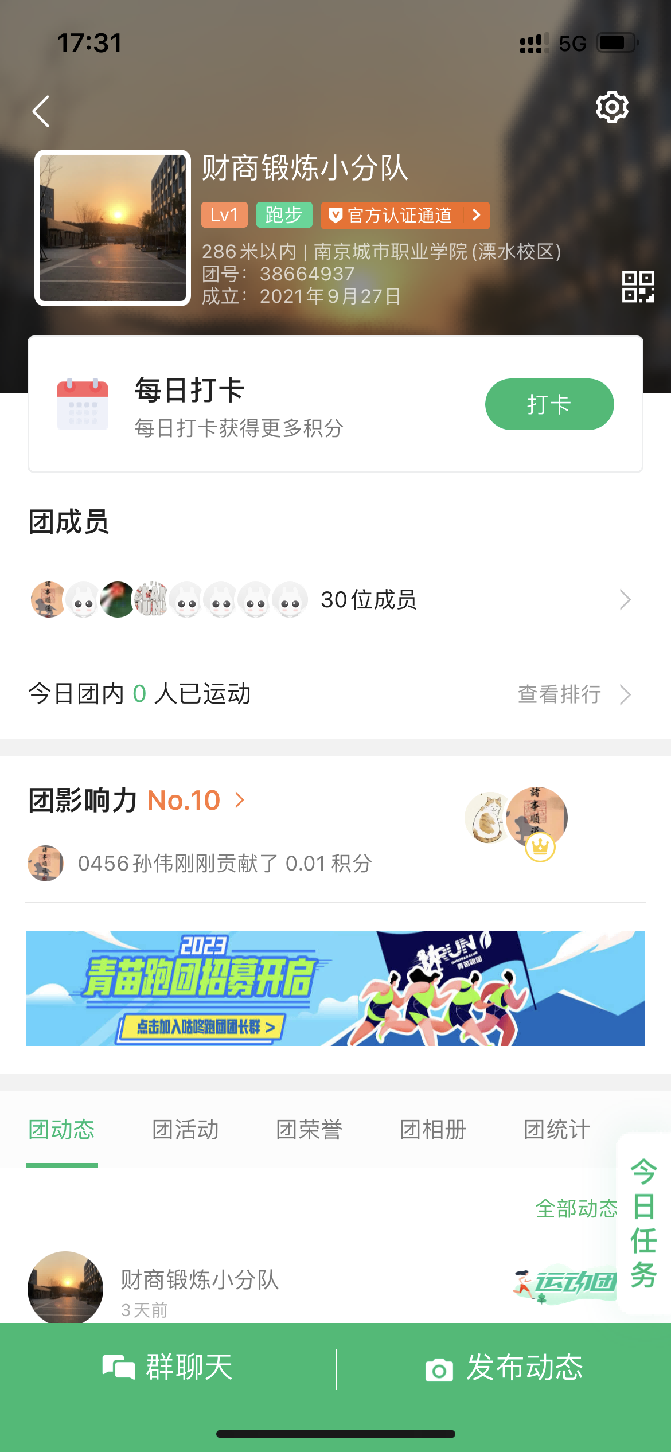The image size is (671, 1452).
Task: Show the group QR code
Action: pos(638,287)
